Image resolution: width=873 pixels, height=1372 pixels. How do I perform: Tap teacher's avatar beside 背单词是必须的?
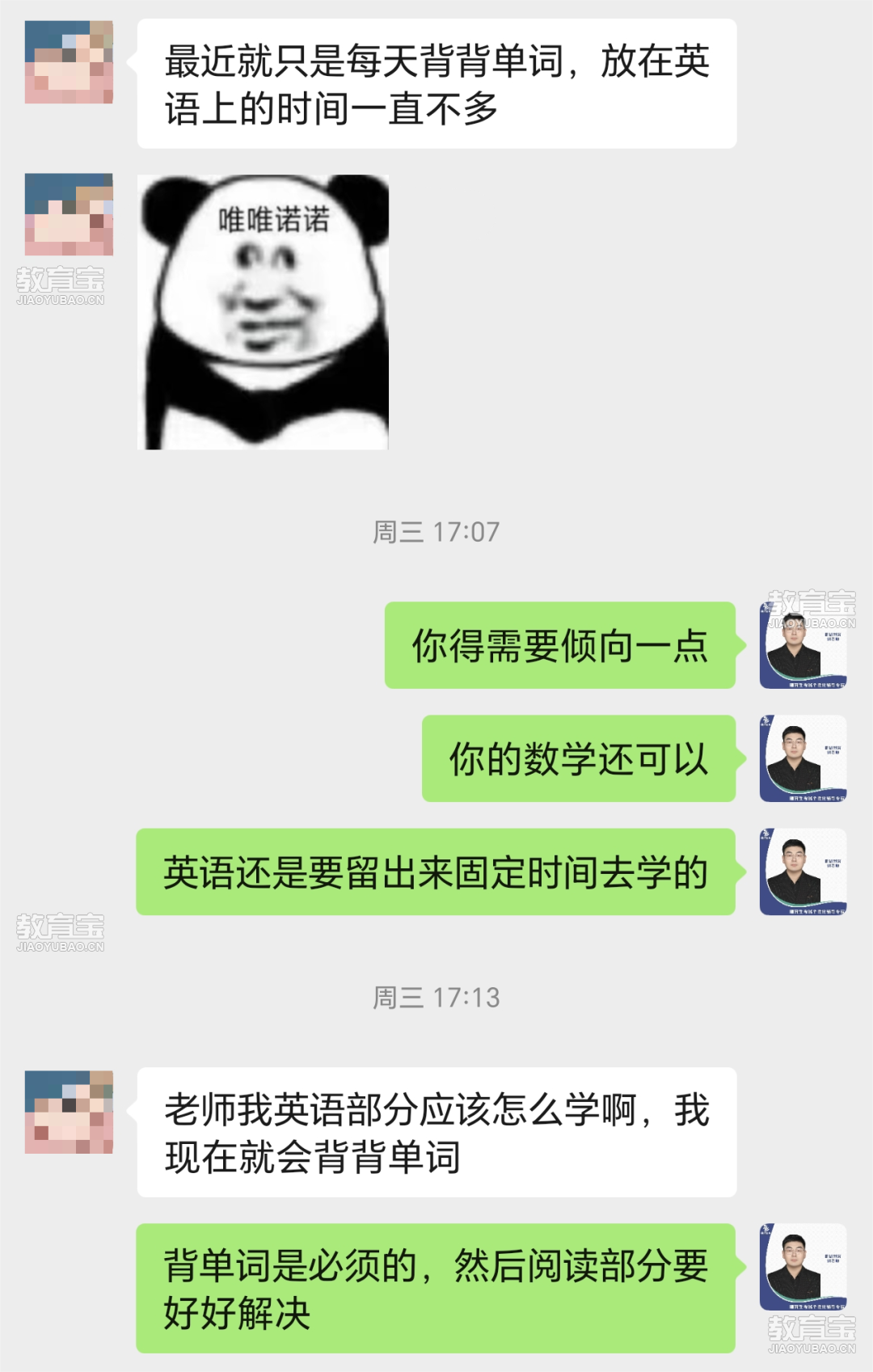click(803, 1266)
